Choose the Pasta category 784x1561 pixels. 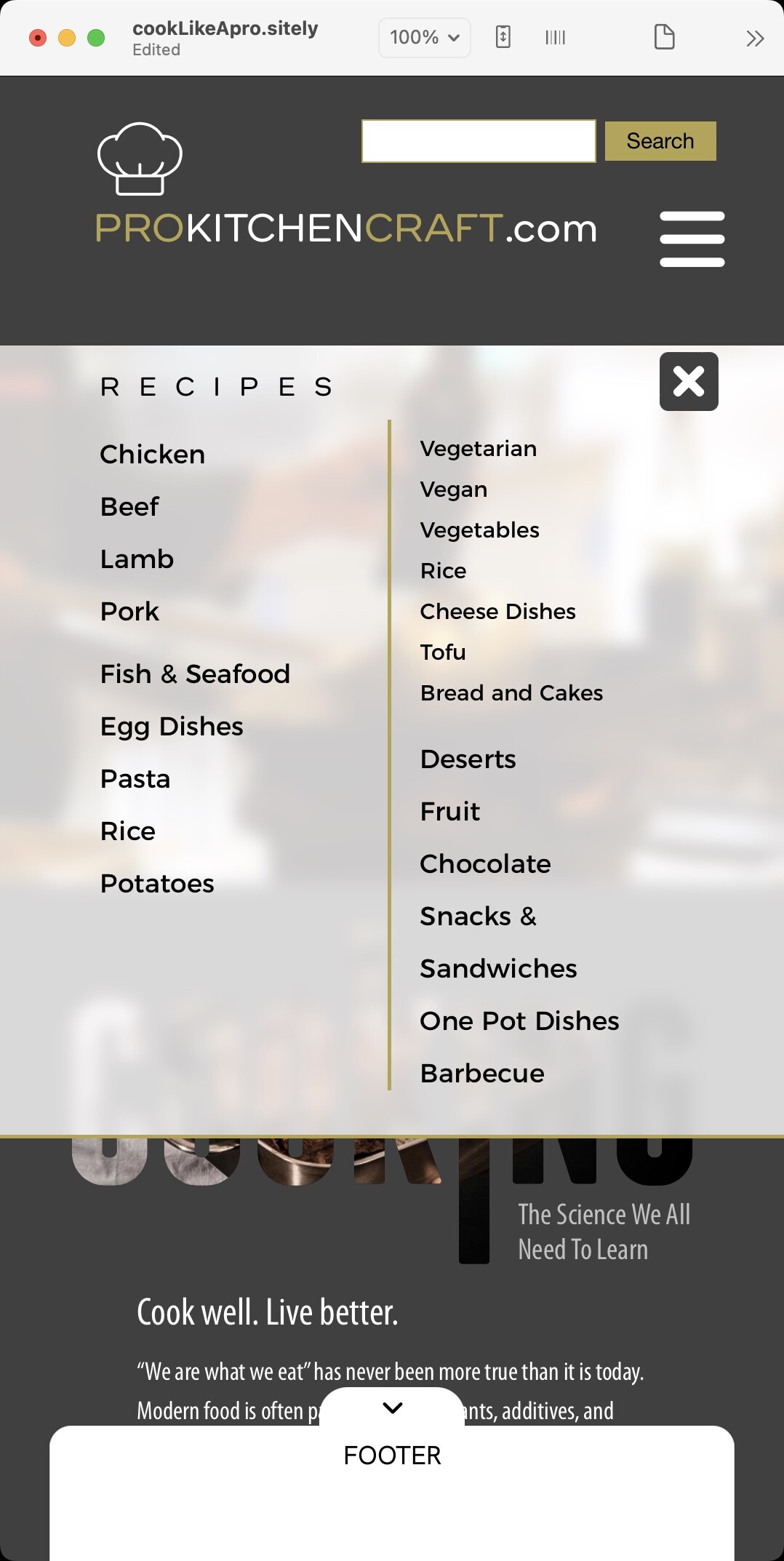[x=135, y=779]
